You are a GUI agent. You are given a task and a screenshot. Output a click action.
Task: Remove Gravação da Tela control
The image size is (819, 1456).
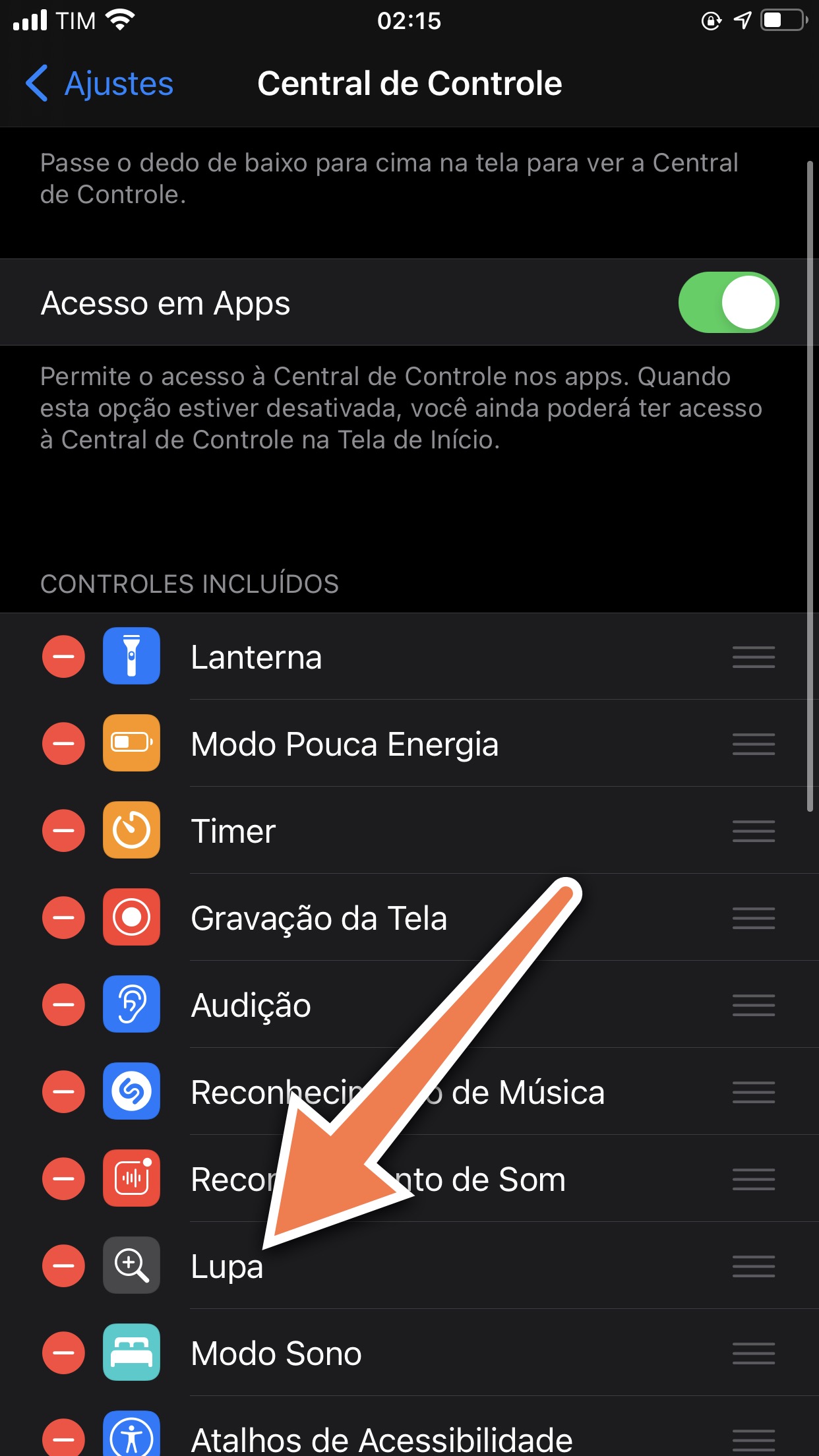click(x=63, y=918)
